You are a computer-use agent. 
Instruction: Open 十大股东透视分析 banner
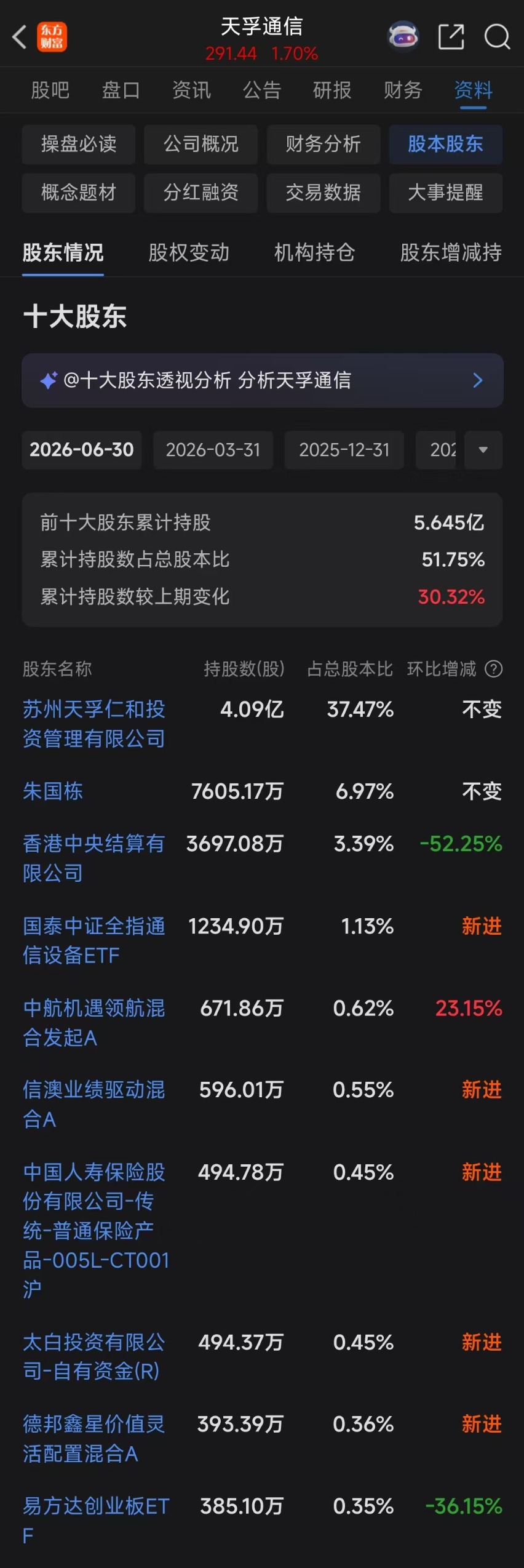coord(263,380)
